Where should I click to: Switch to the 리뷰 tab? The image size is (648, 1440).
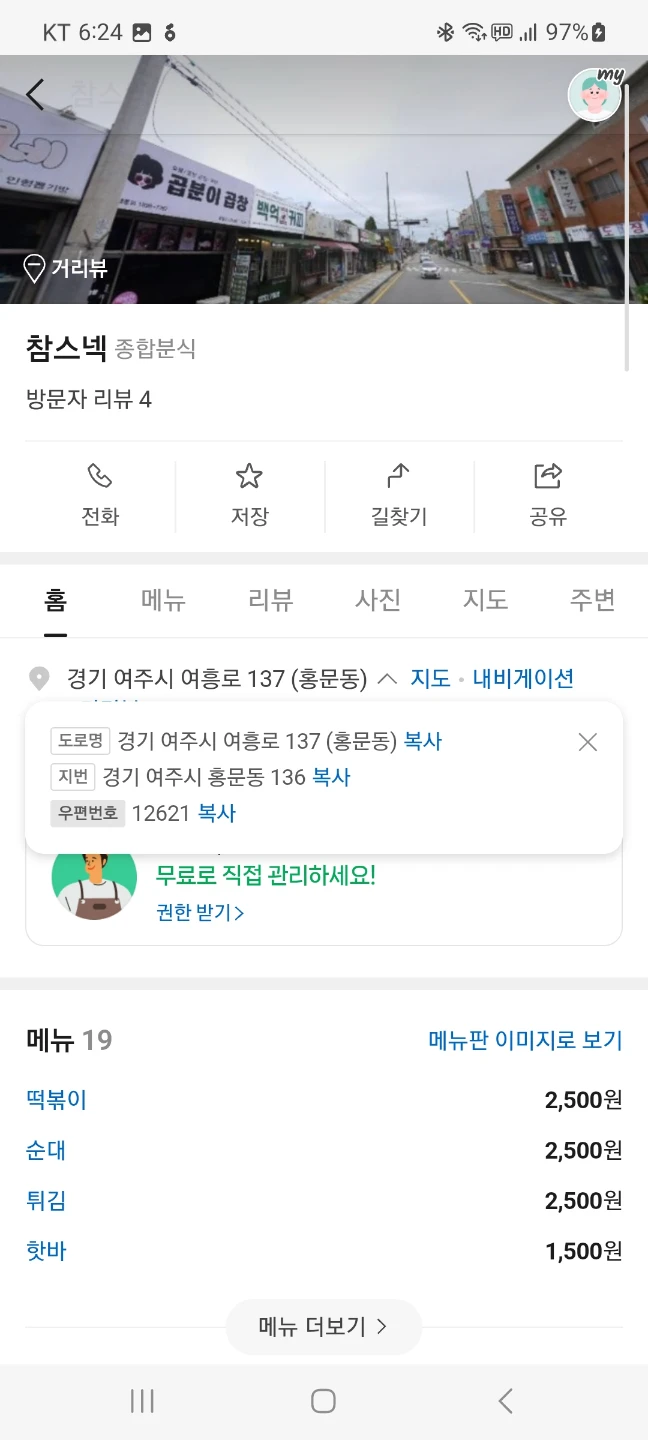point(270,600)
